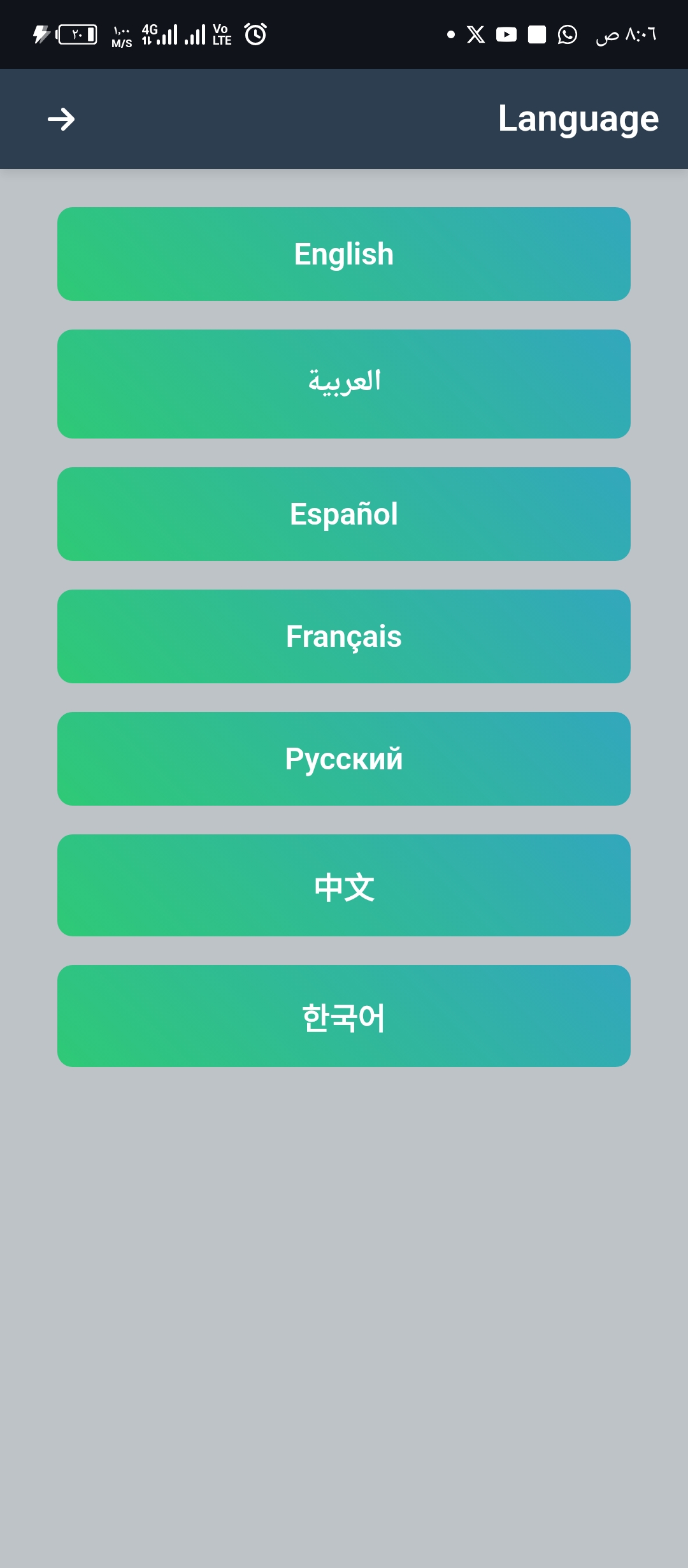Click the VoLTE indicator in the status bar

point(221,35)
